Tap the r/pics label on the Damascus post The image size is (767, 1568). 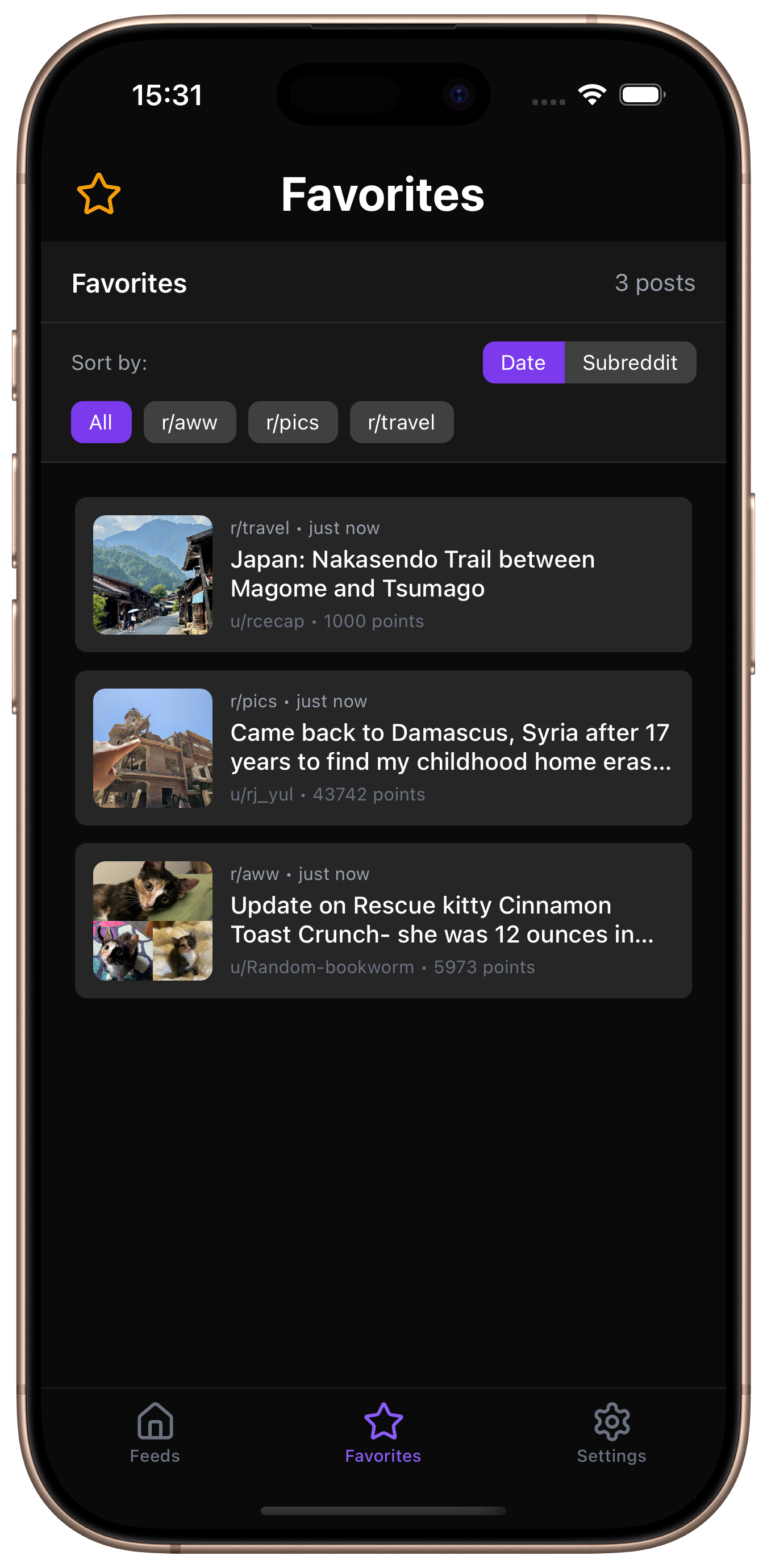pos(253,701)
